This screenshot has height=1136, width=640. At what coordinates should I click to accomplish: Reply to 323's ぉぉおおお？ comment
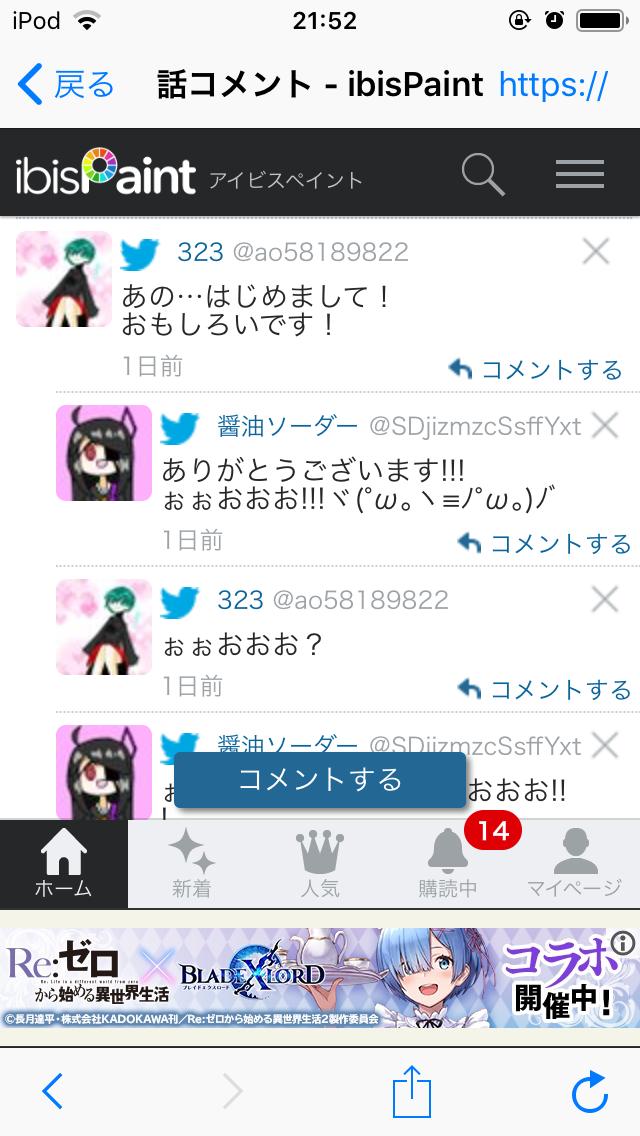[545, 689]
